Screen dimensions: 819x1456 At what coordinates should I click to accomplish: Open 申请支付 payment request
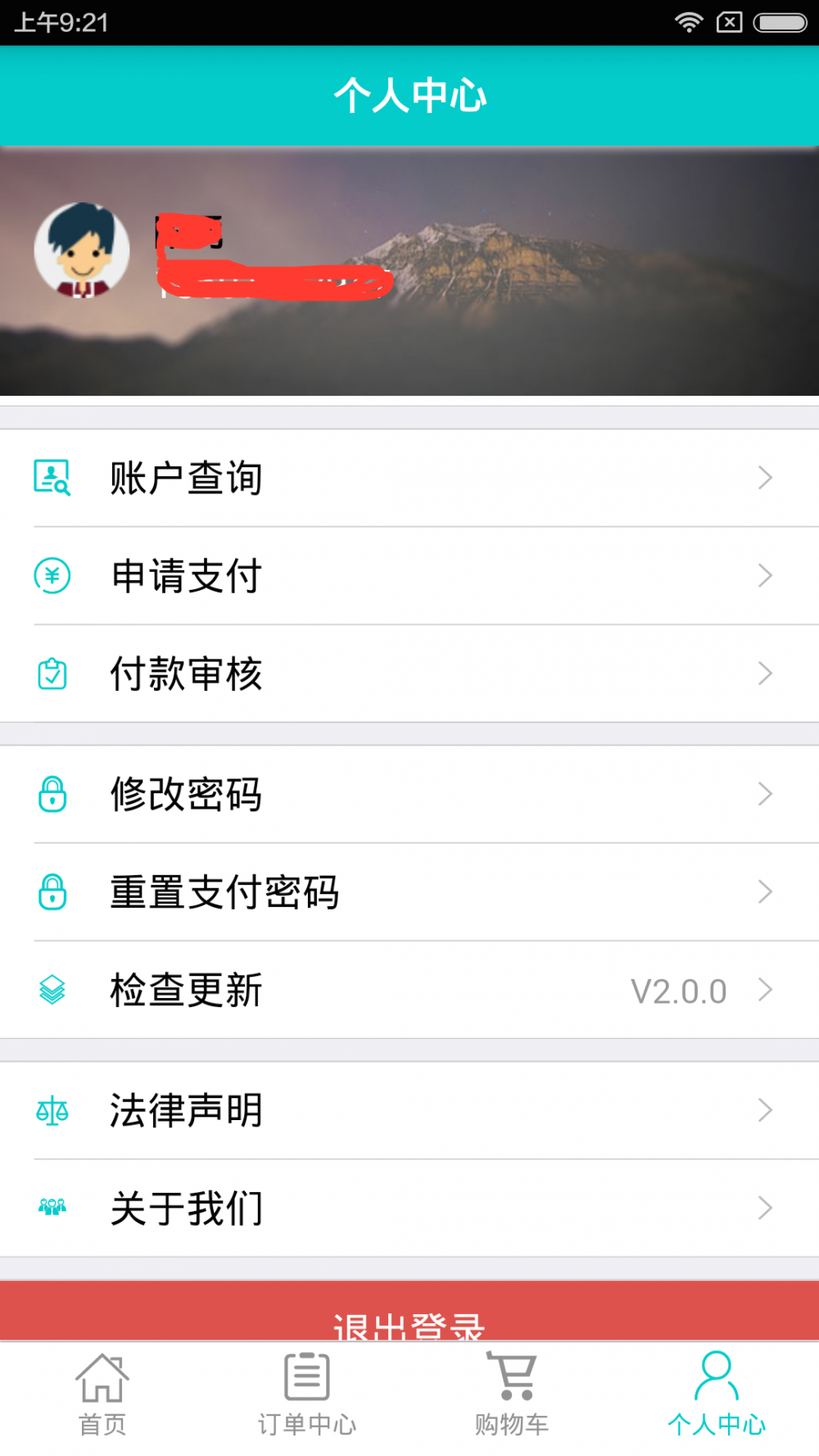[409, 576]
